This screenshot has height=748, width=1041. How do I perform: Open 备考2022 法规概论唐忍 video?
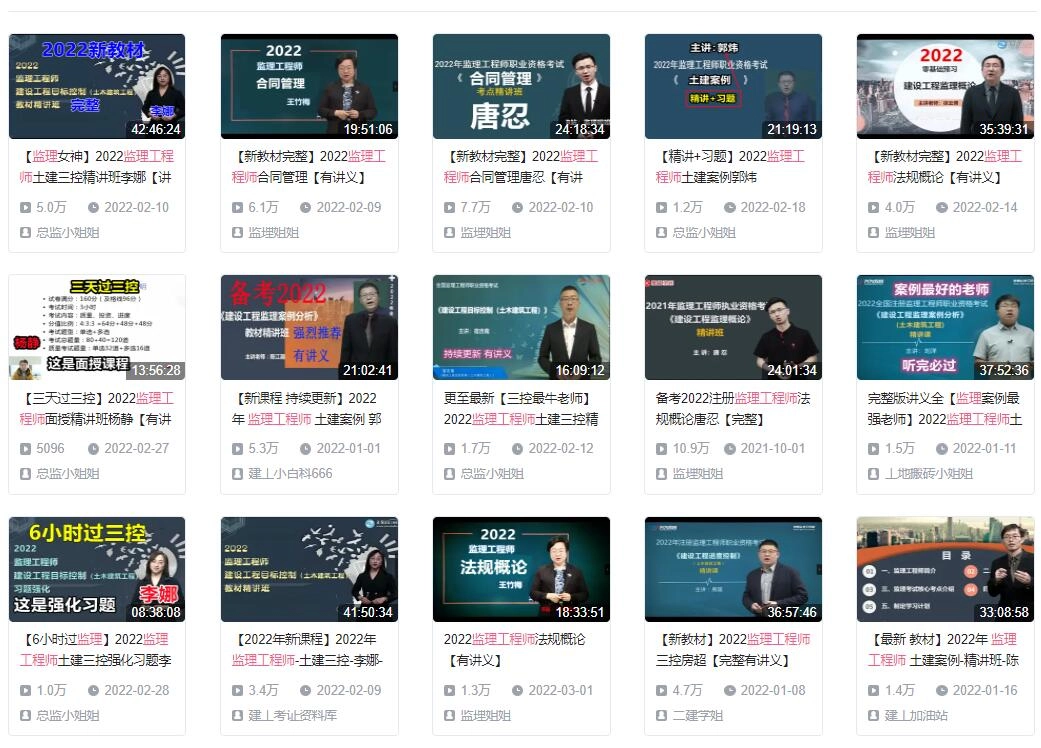click(x=733, y=327)
